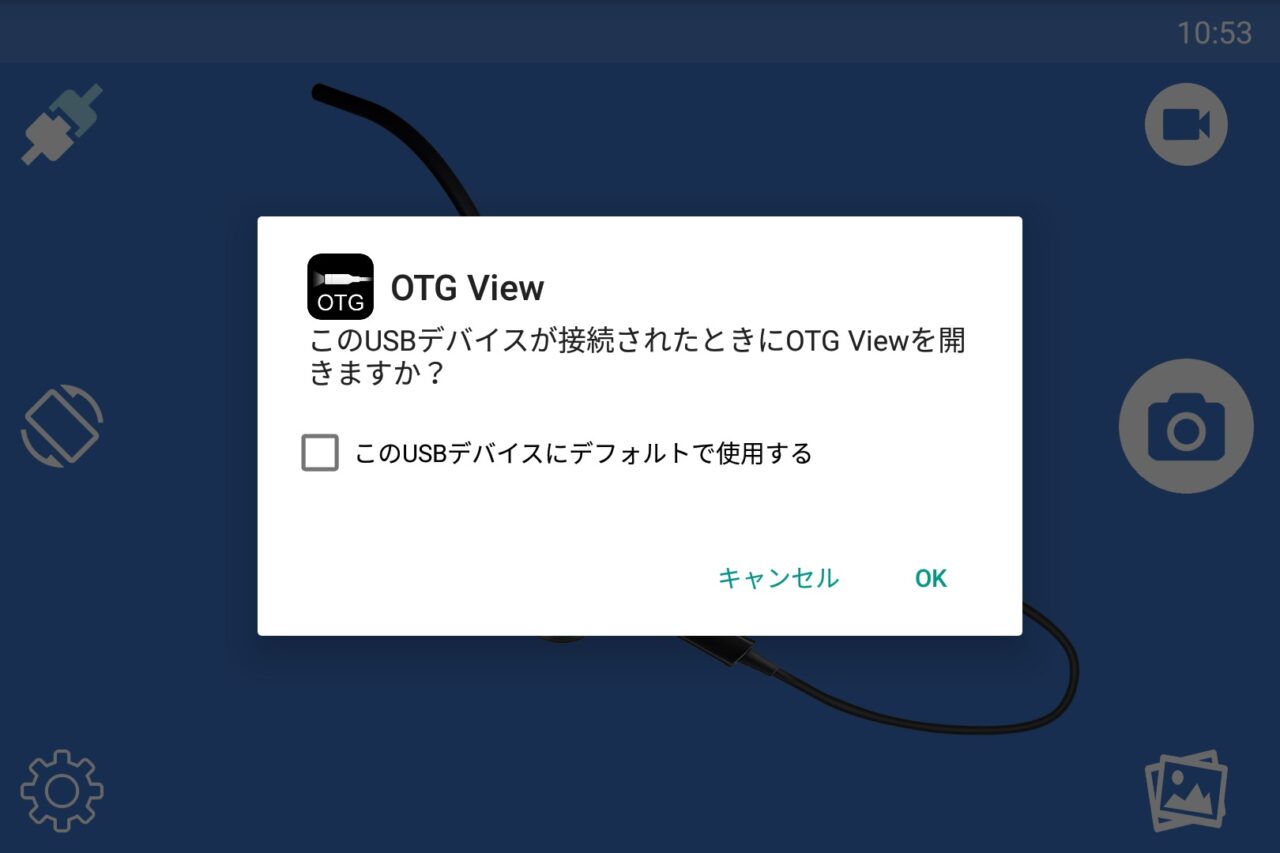Take a photo with the camera button
Screen dimensions: 1280x853
pos(1186,426)
